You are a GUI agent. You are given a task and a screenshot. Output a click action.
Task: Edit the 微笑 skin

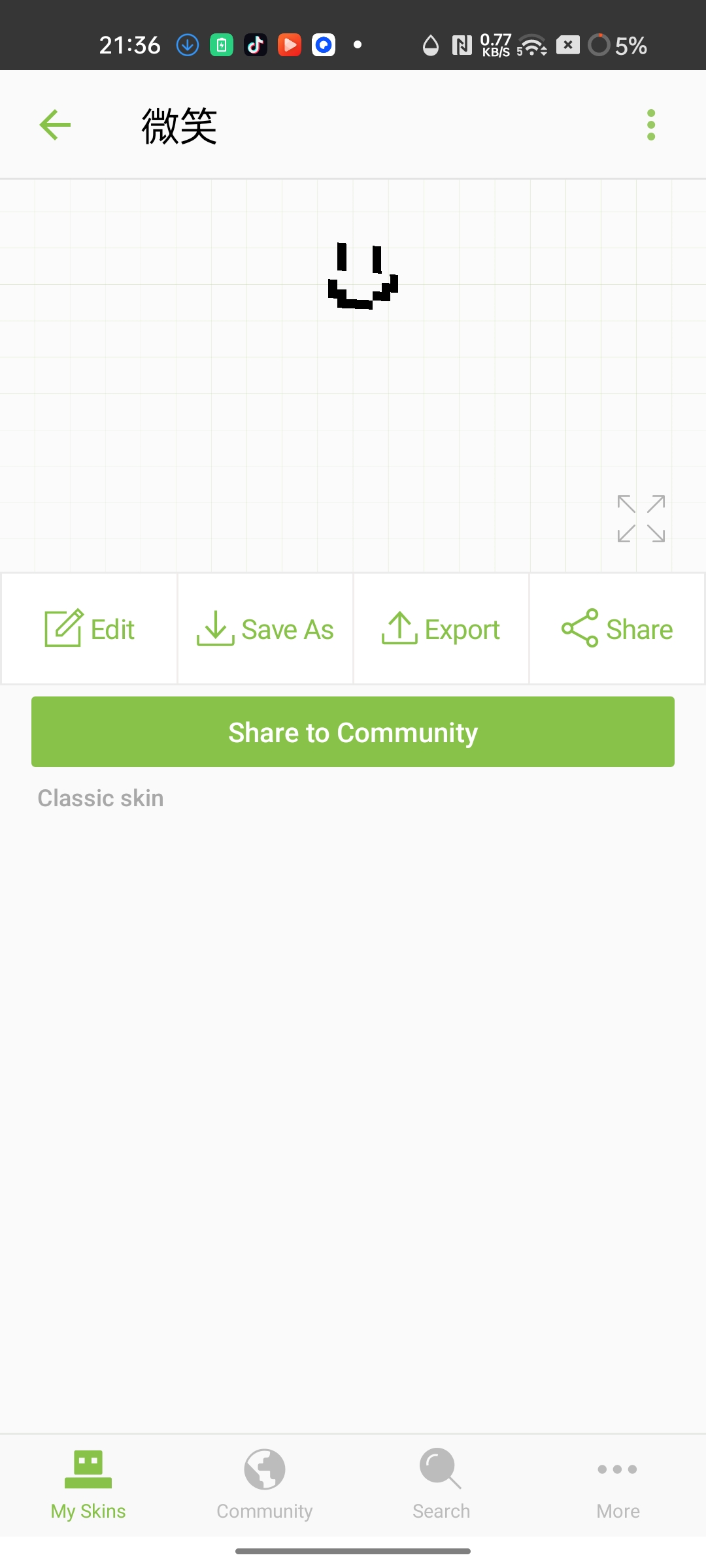click(90, 629)
